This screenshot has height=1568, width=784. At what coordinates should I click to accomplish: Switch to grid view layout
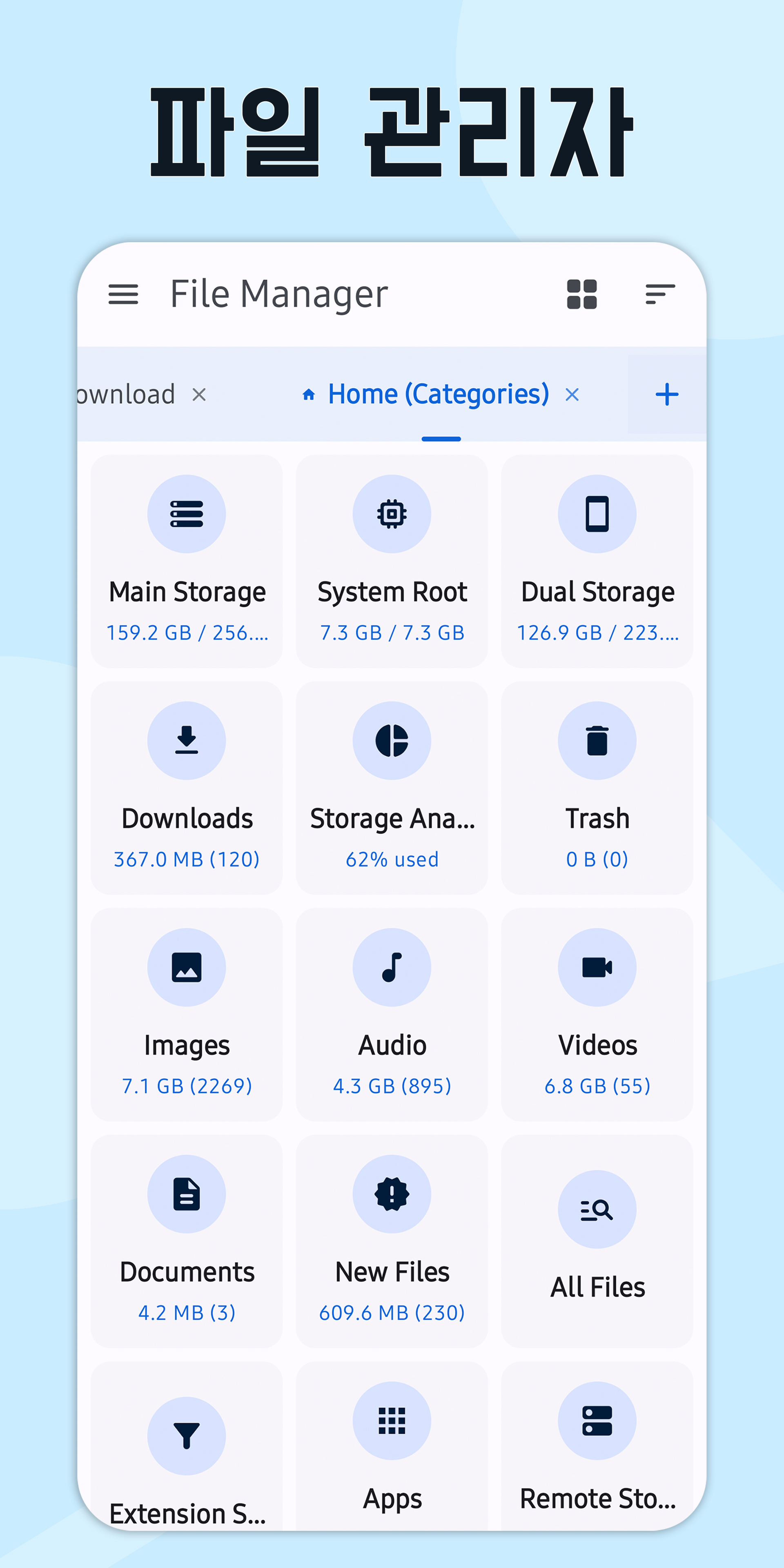coord(581,294)
